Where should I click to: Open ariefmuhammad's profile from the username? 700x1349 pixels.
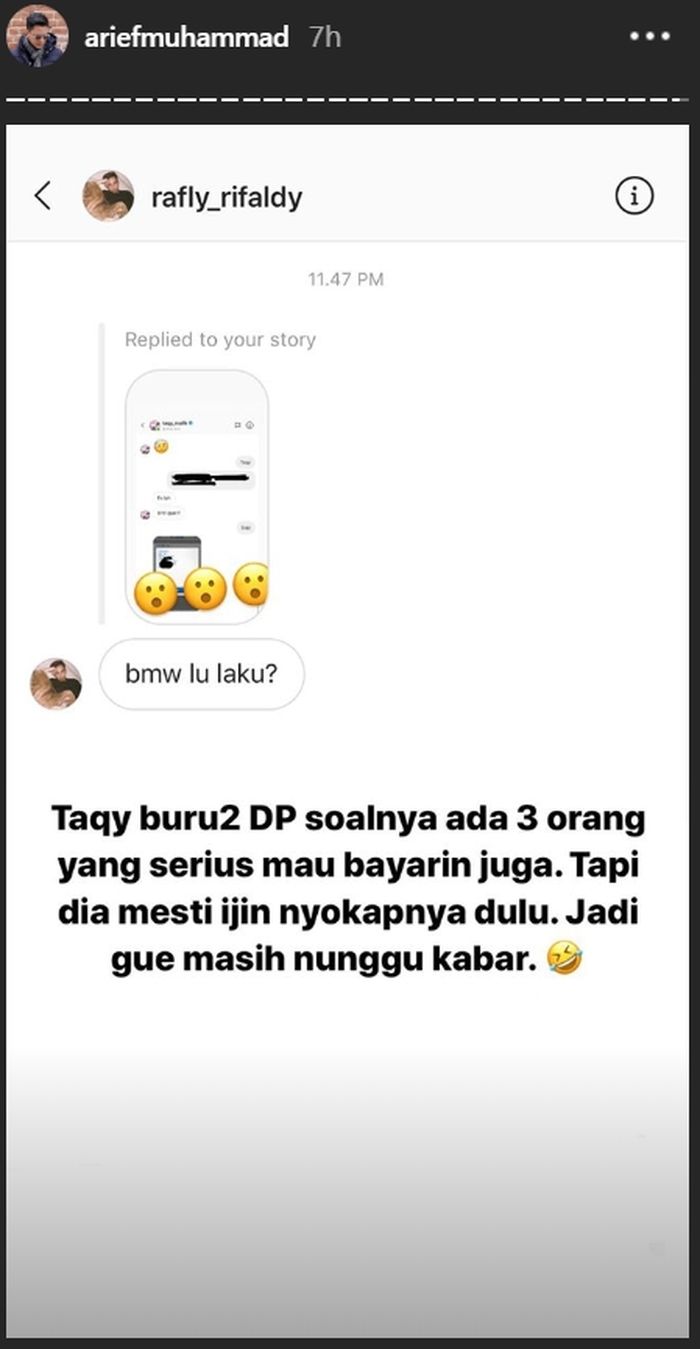(x=186, y=38)
